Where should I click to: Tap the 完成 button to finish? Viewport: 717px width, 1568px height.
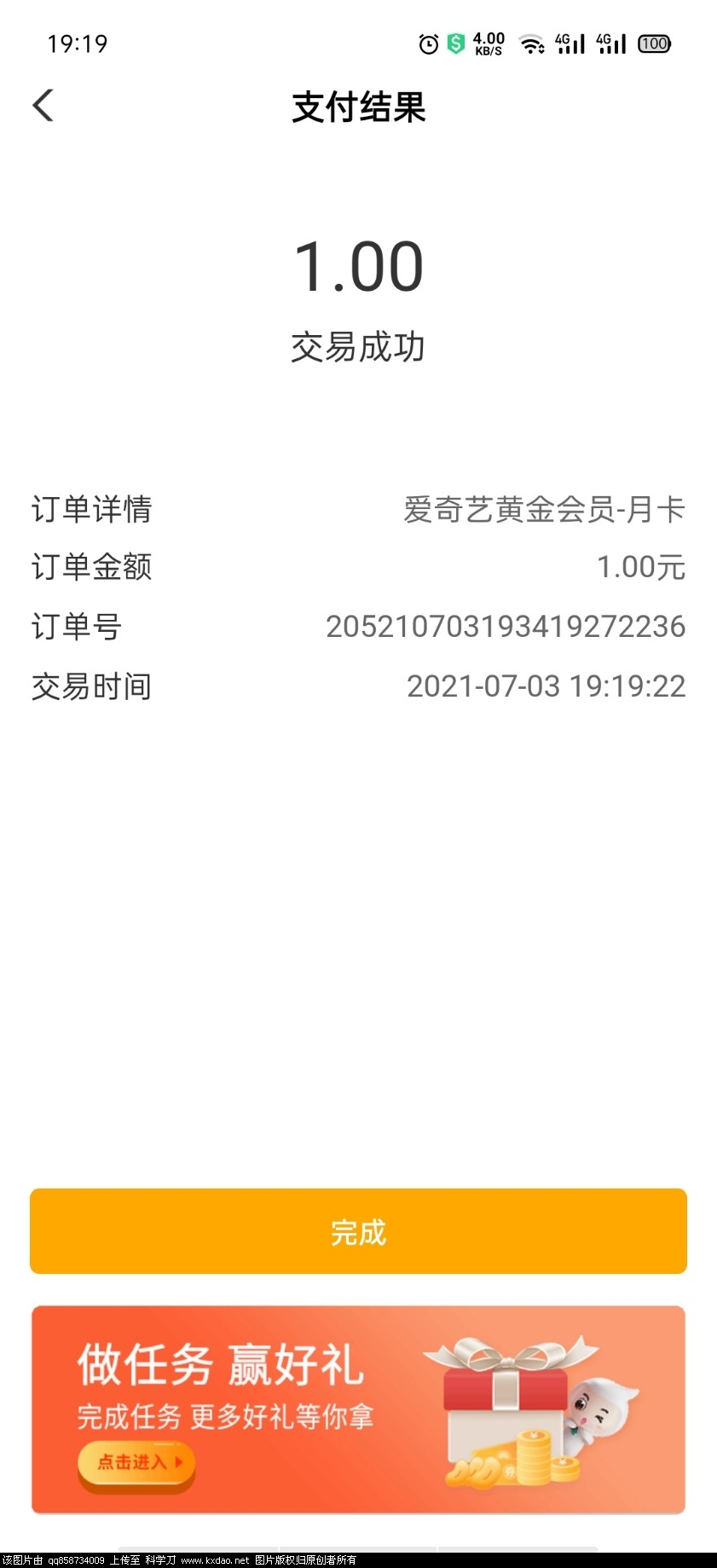point(358,1230)
